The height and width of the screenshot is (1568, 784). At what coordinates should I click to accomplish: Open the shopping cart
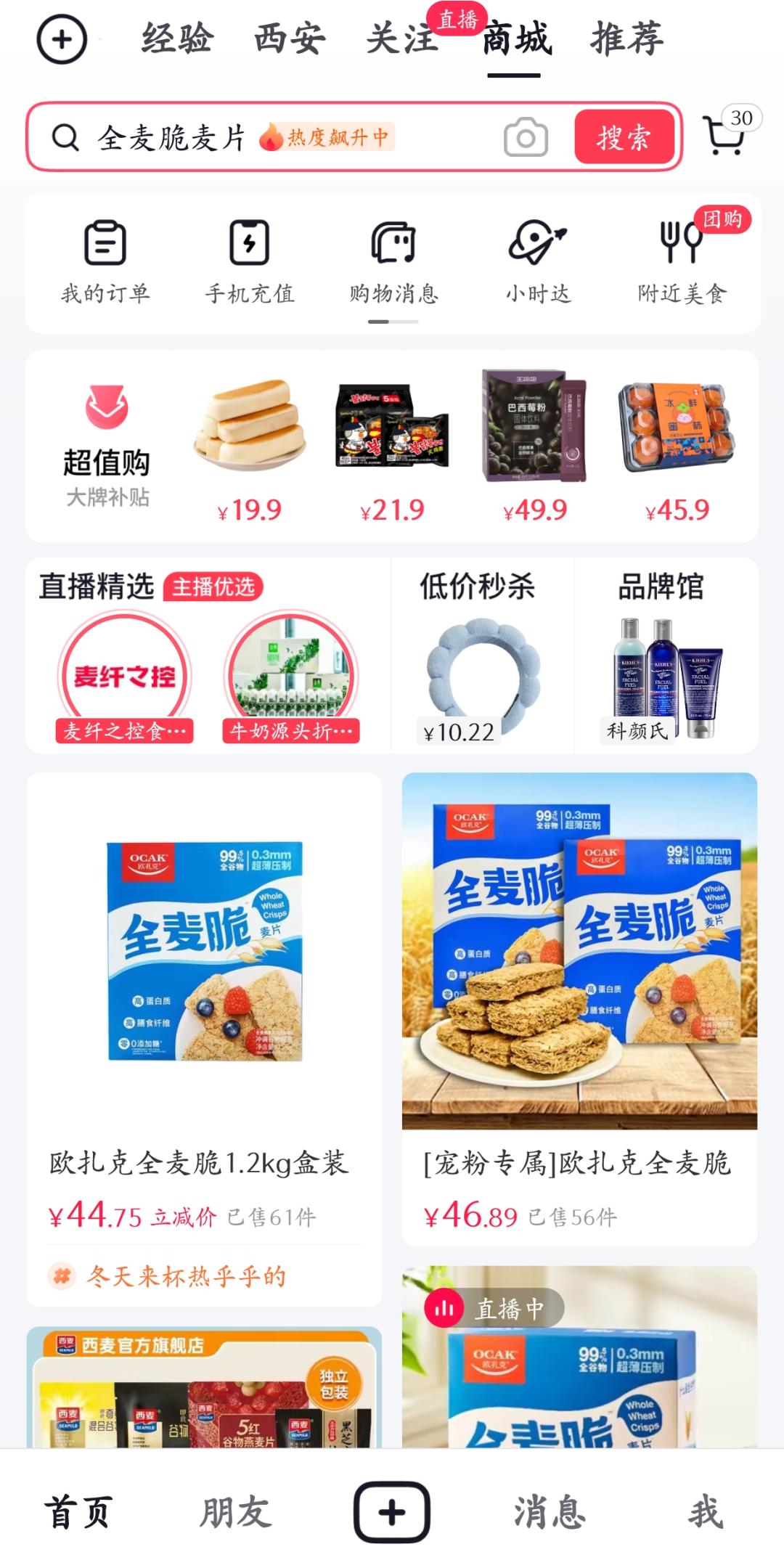725,135
